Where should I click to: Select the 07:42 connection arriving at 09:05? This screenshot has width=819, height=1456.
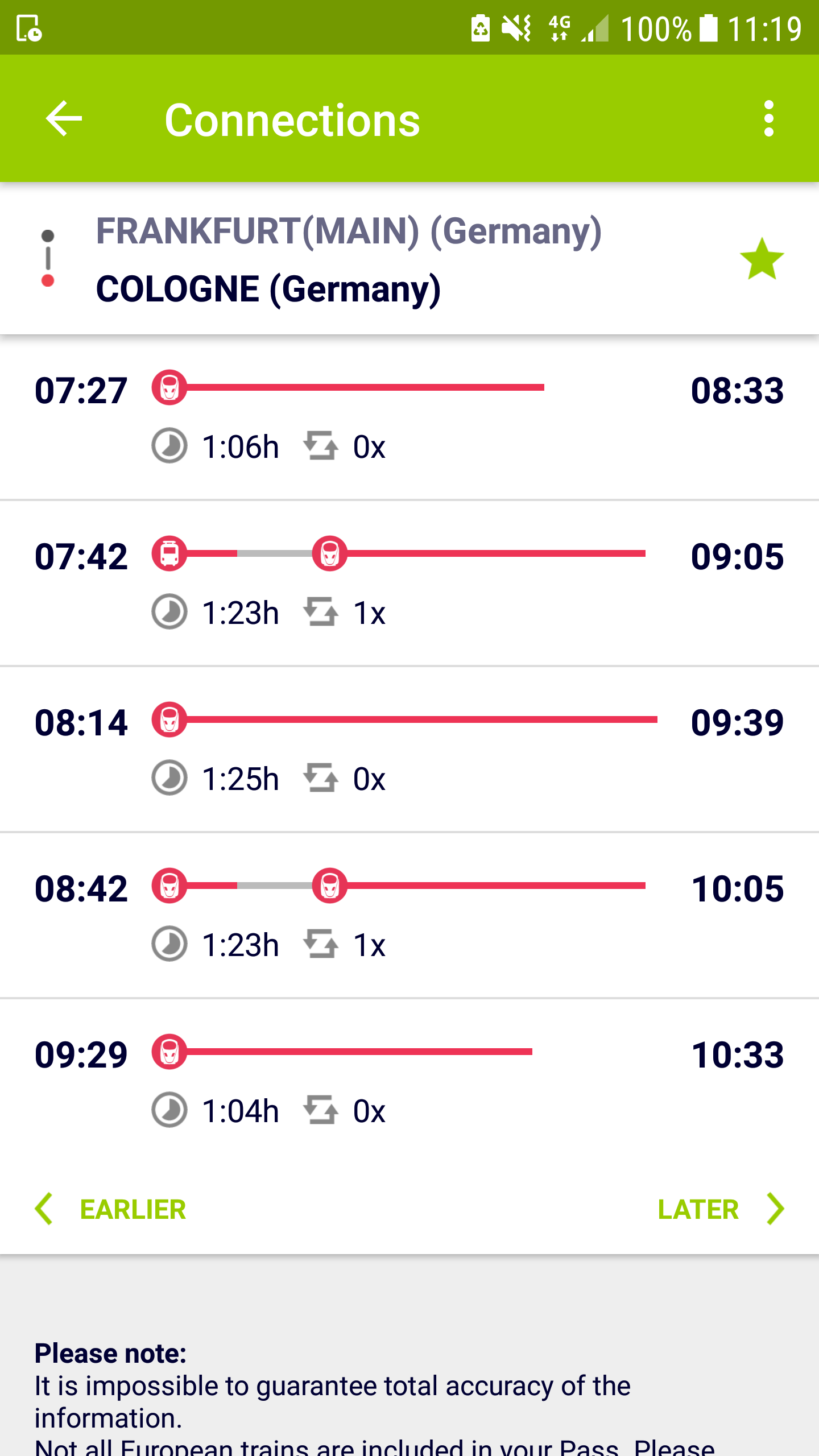(x=409, y=584)
